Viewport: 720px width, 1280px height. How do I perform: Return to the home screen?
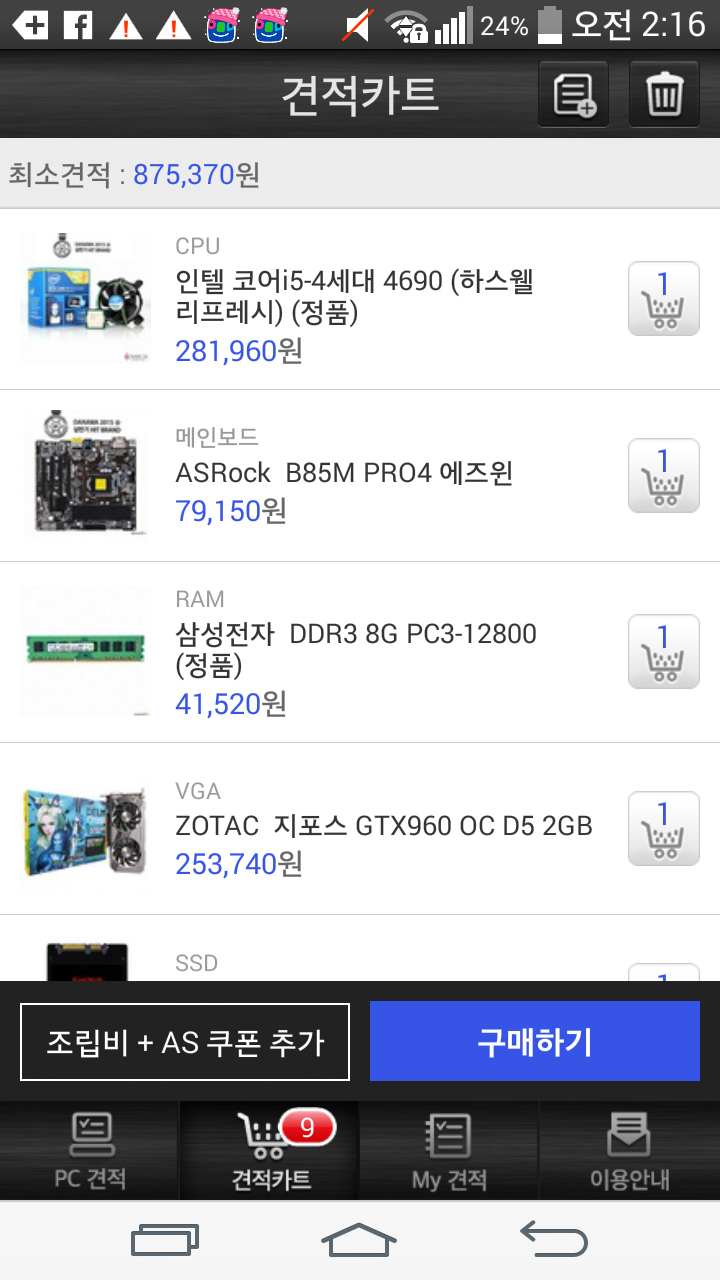pyautogui.click(x=359, y=1240)
